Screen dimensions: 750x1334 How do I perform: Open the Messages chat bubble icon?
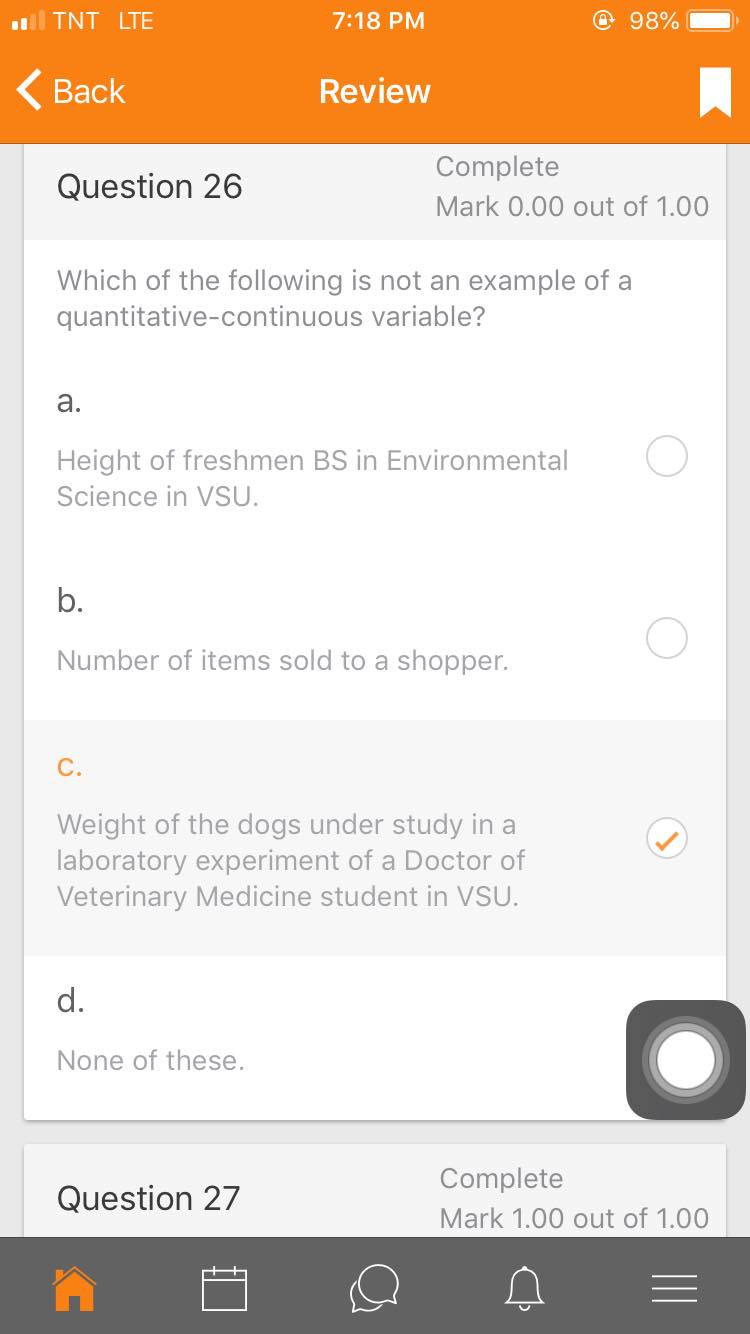point(374,1288)
